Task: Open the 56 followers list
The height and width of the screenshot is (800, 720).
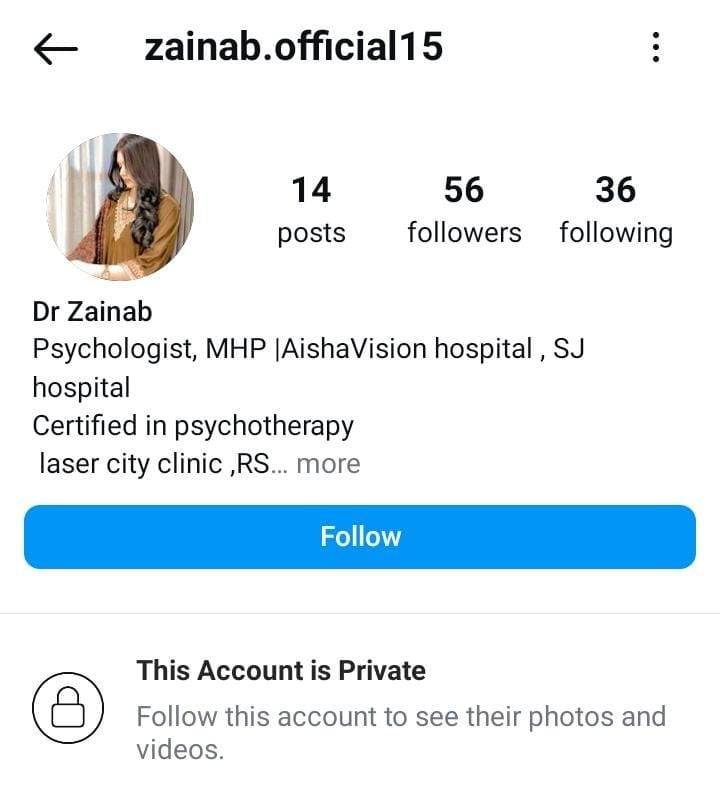Action: pyautogui.click(x=464, y=210)
